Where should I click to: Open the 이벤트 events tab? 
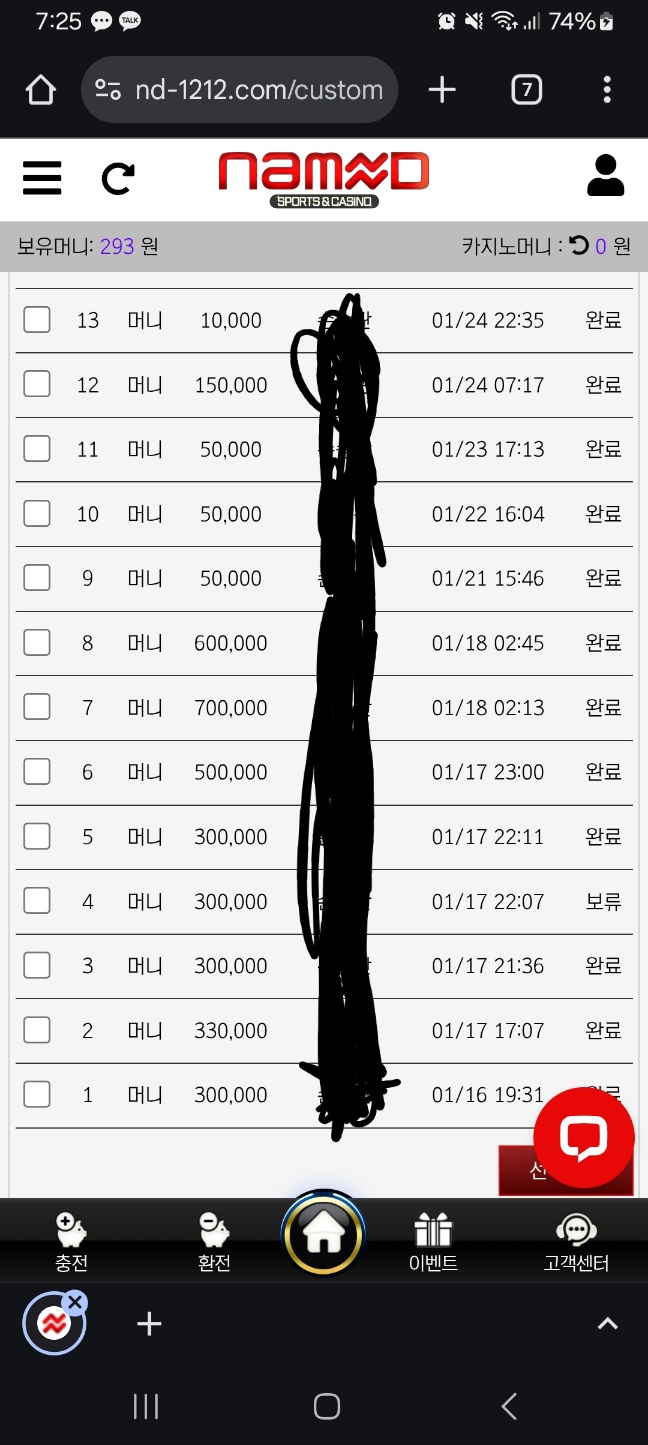tap(433, 1241)
